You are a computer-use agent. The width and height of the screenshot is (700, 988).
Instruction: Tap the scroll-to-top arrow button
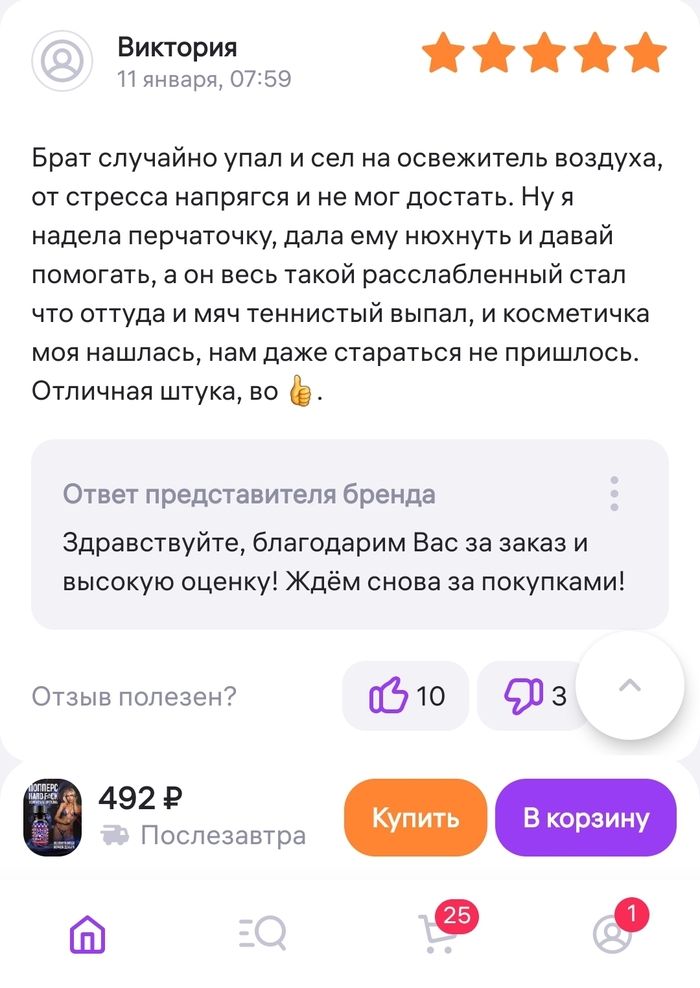click(x=630, y=686)
